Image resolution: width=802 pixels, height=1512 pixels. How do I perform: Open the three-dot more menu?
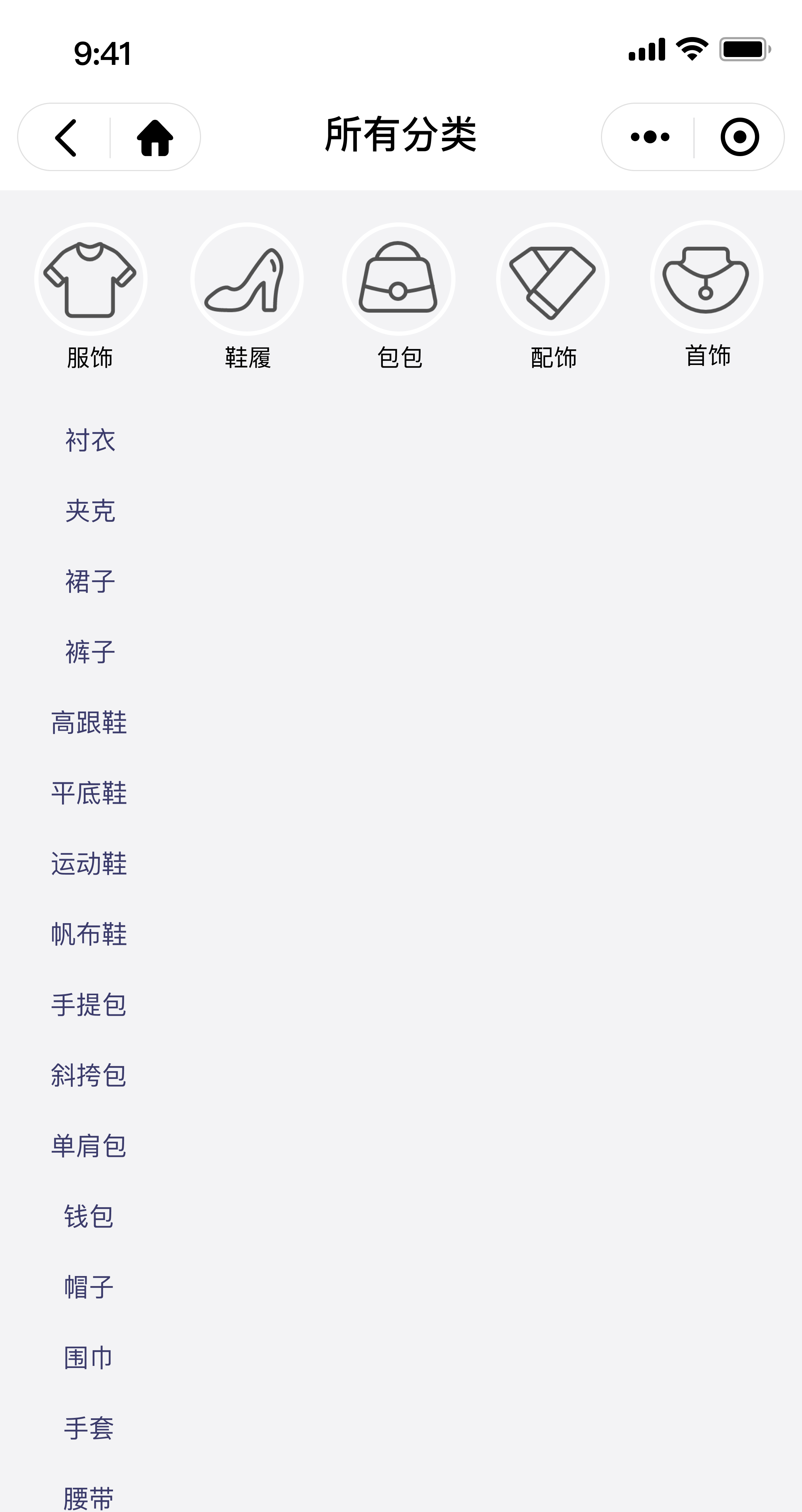pyautogui.click(x=649, y=137)
